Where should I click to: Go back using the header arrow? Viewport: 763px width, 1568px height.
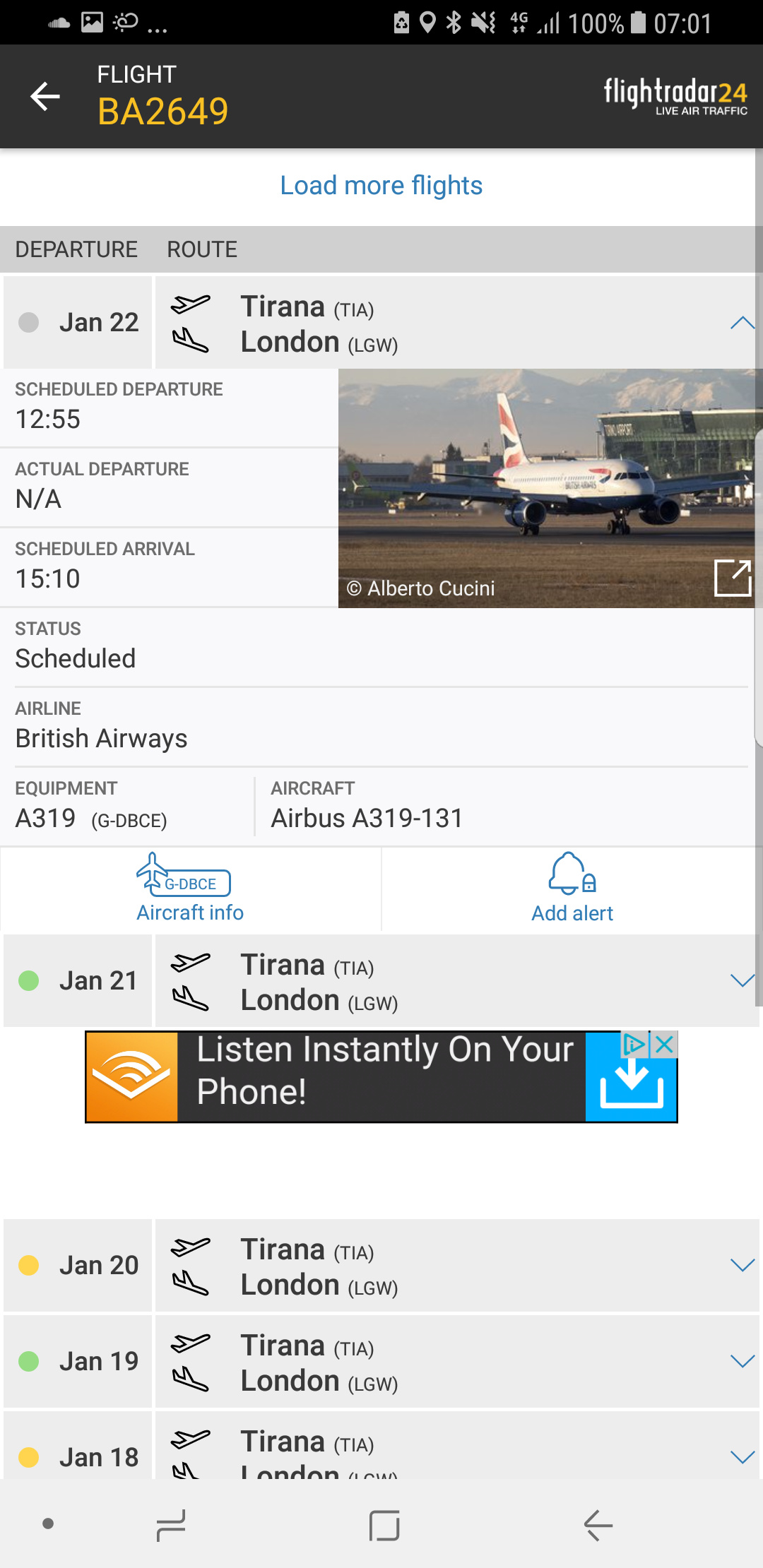tap(45, 97)
